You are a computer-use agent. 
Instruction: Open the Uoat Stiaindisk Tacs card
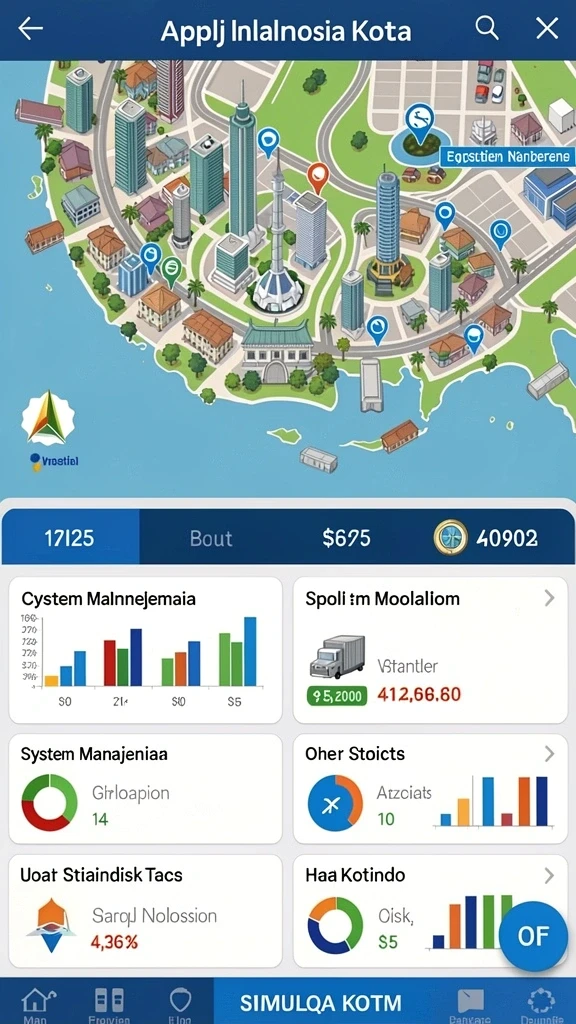[146, 911]
